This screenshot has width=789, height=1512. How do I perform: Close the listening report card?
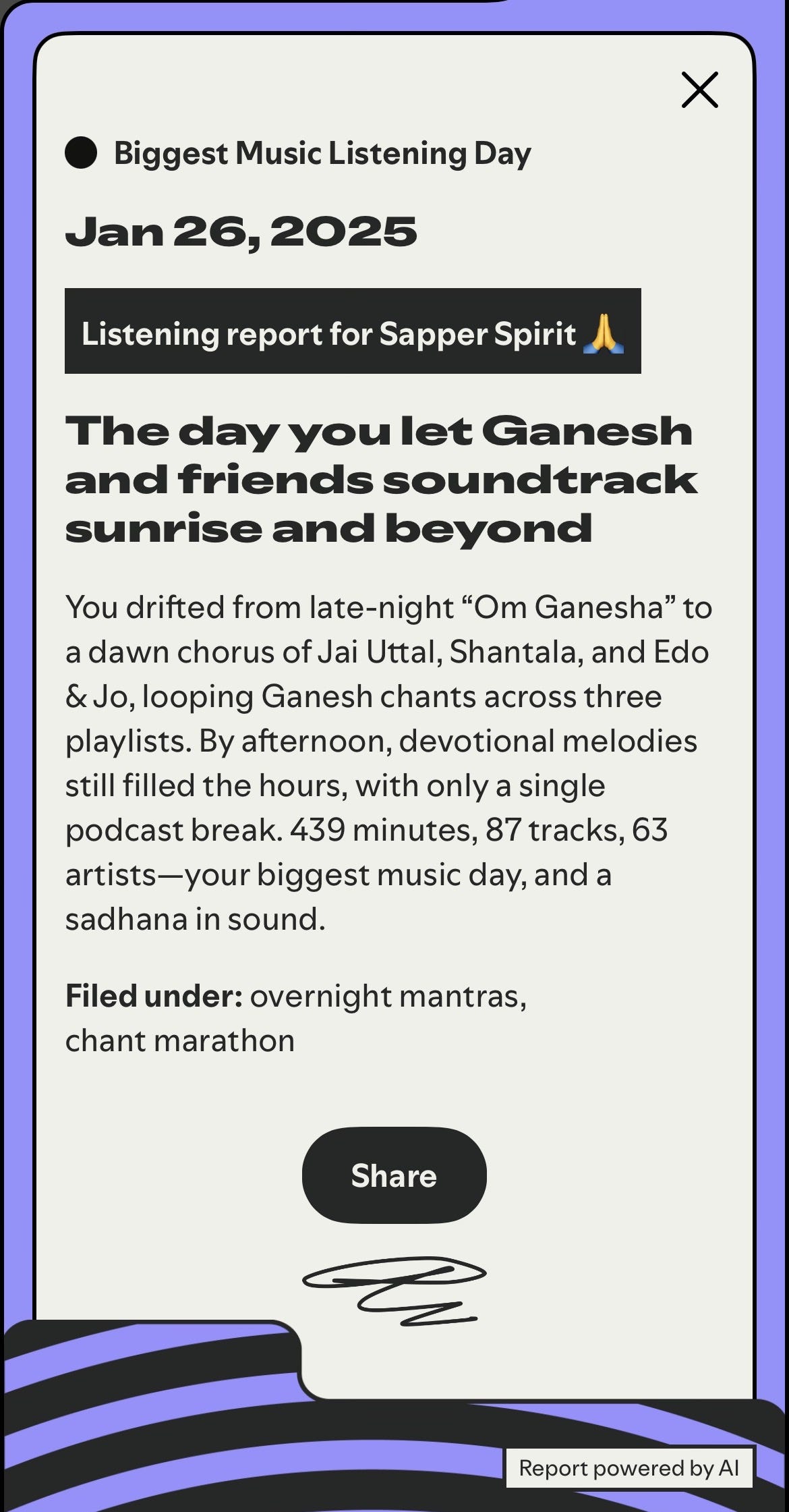pyautogui.click(x=699, y=90)
